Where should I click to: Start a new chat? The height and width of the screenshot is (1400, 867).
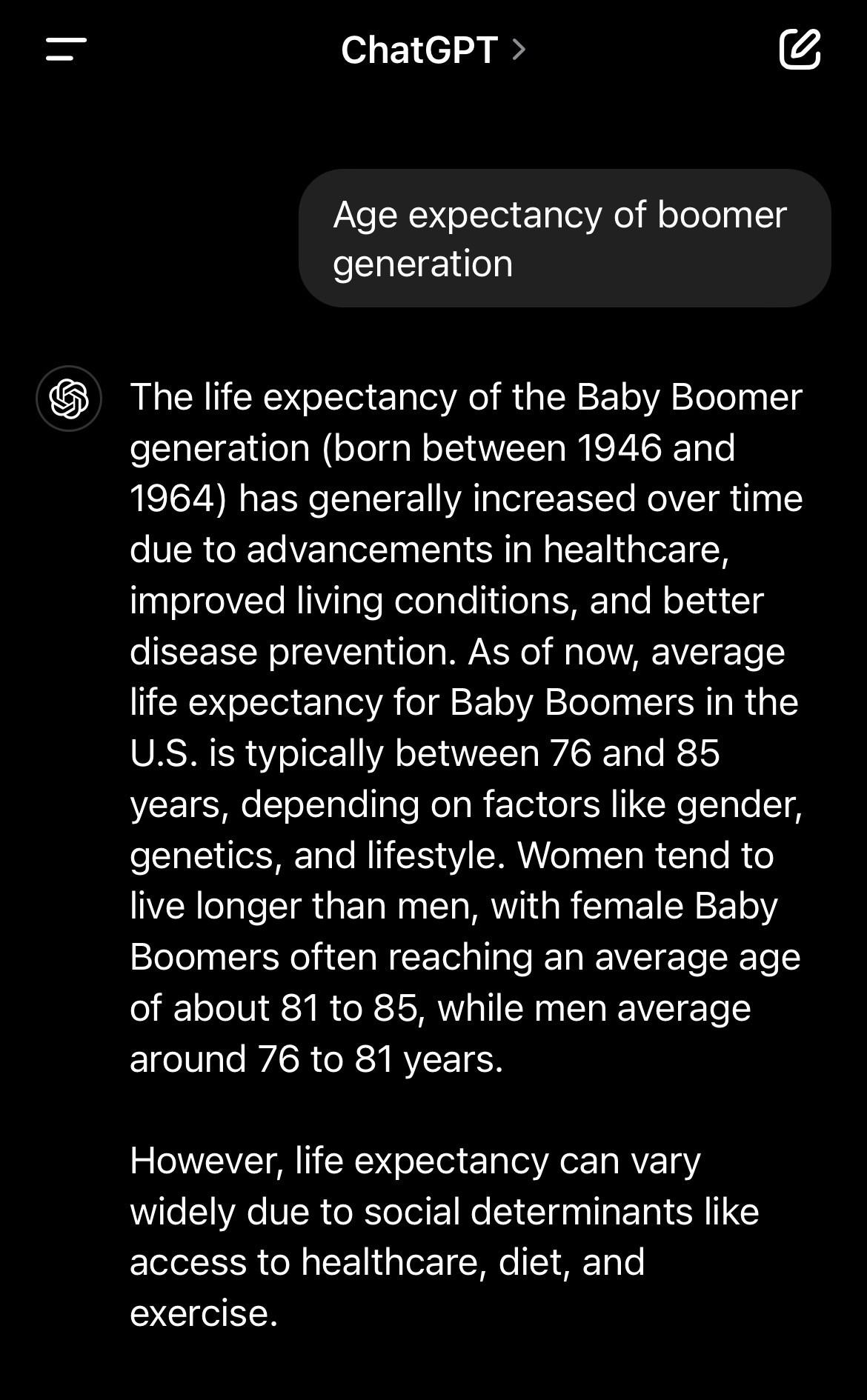click(800, 49)
